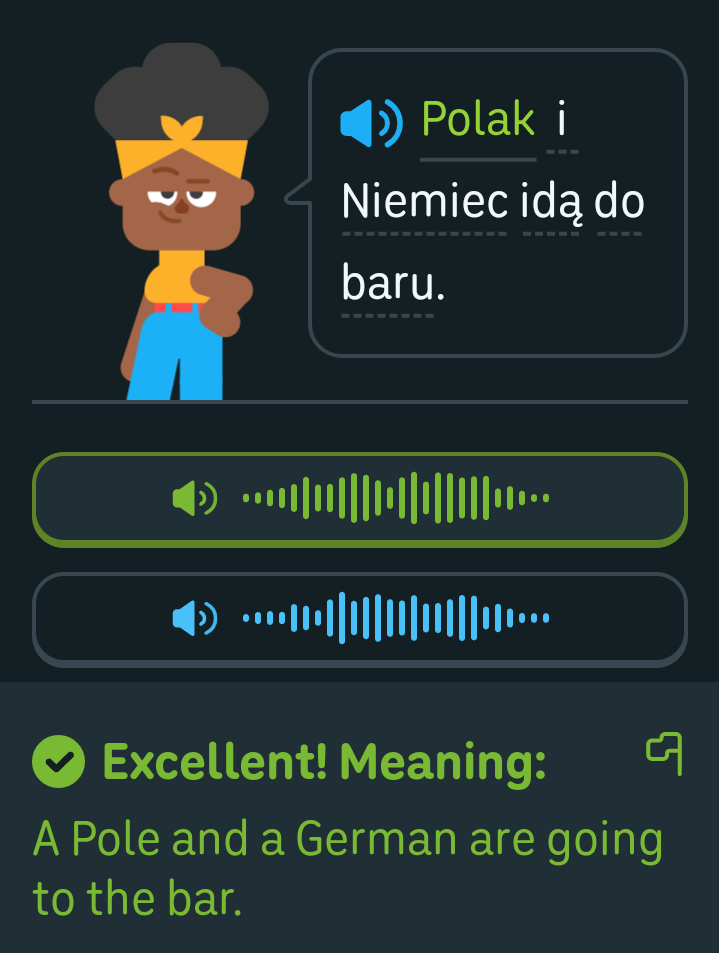Play the blue audio answer option

coord(360,619)
